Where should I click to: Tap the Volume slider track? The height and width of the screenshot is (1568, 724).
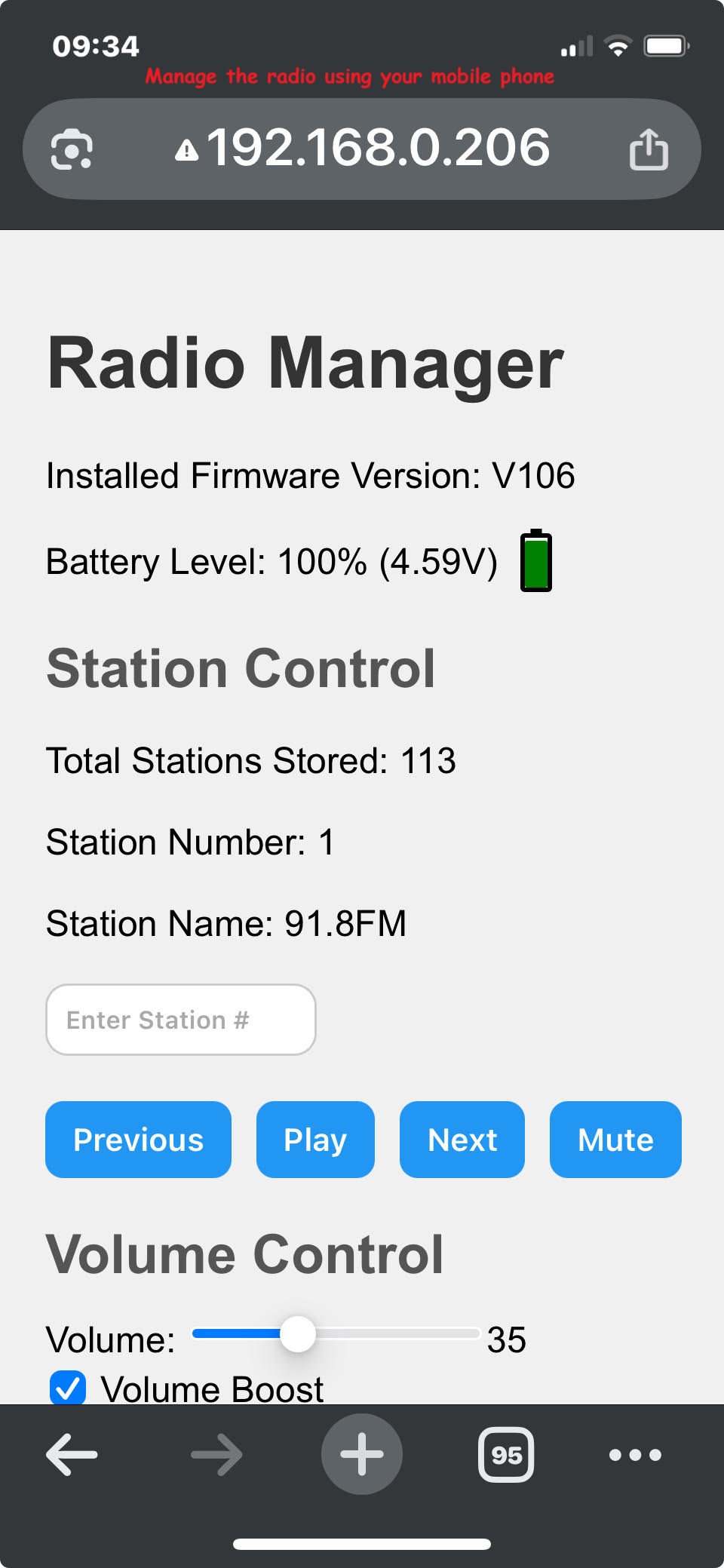(x=336, y=1334)
